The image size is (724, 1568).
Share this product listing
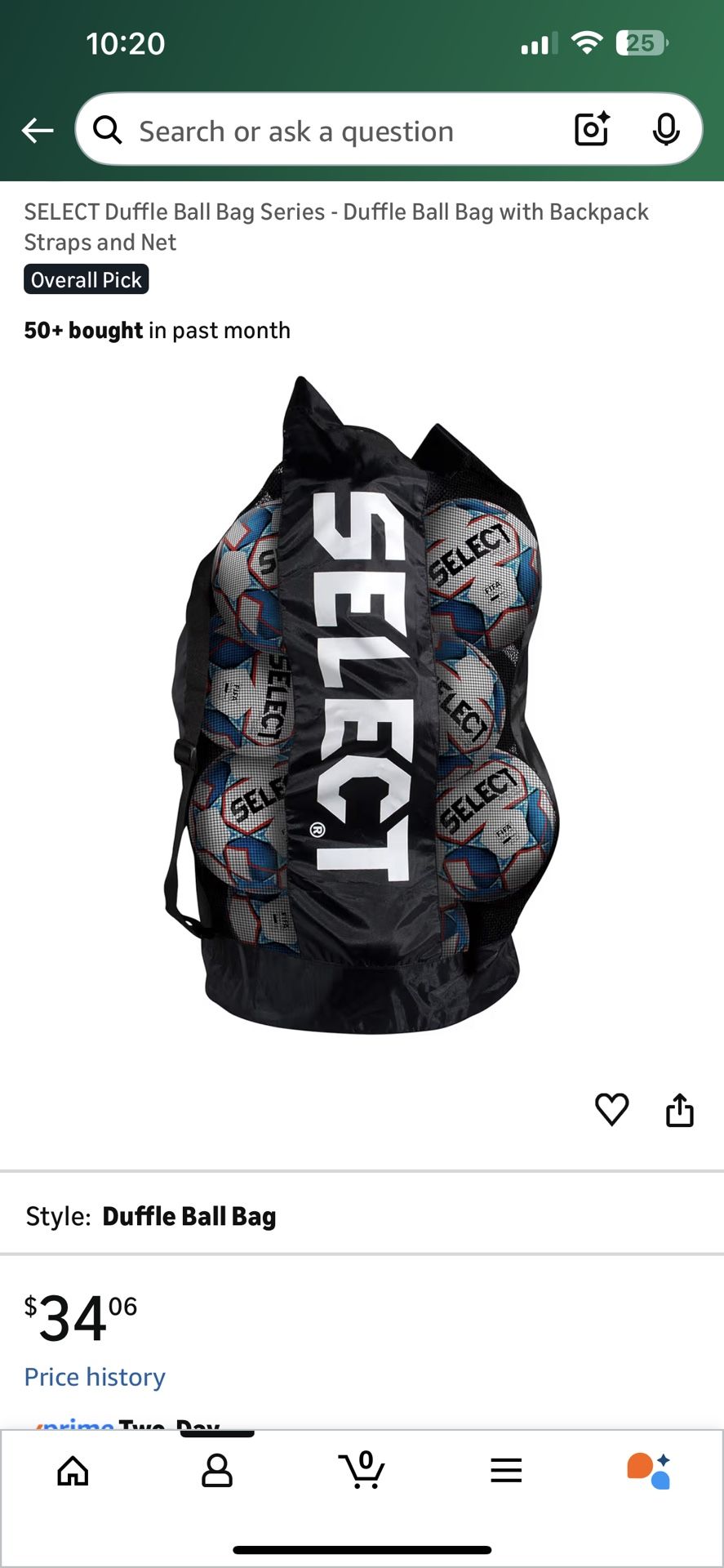(x=680, y=1109)
